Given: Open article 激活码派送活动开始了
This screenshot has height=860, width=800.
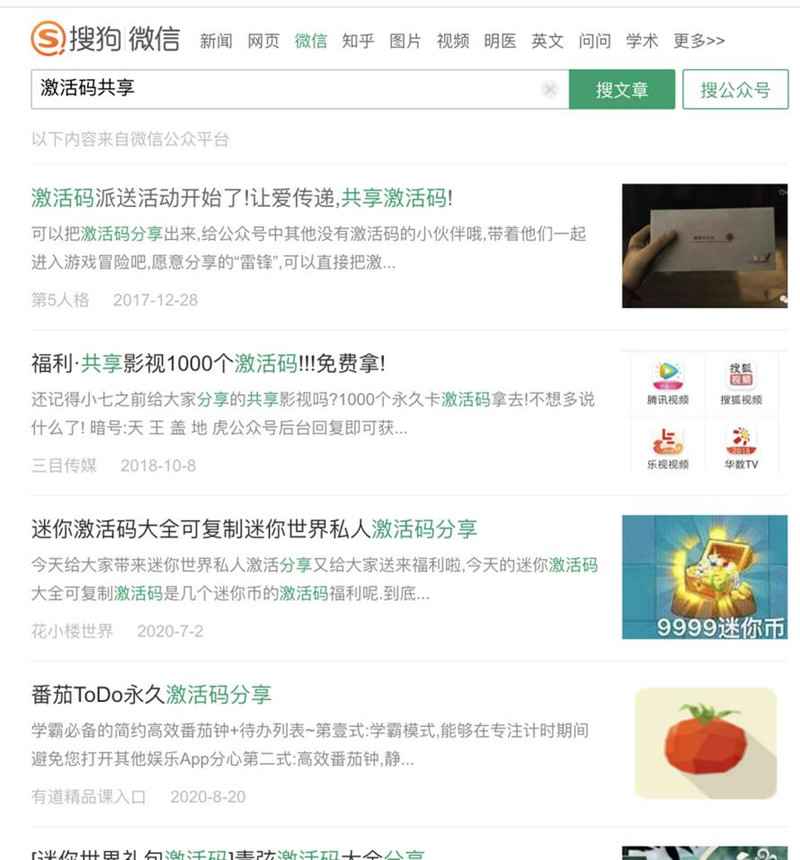Looking at the screenshot, I should pyautogui.click(x=242, y=197).
